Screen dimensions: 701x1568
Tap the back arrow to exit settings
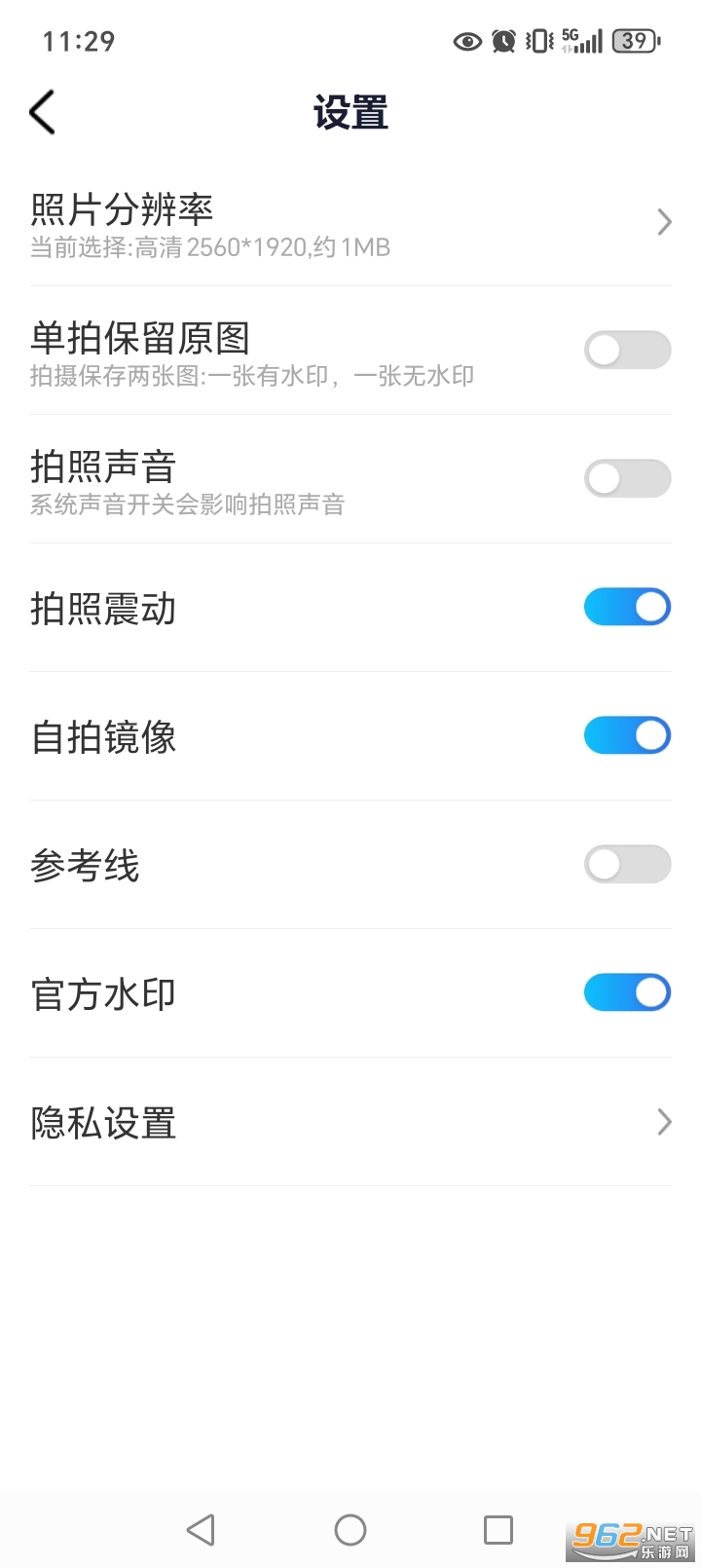[x=41, y=111]
